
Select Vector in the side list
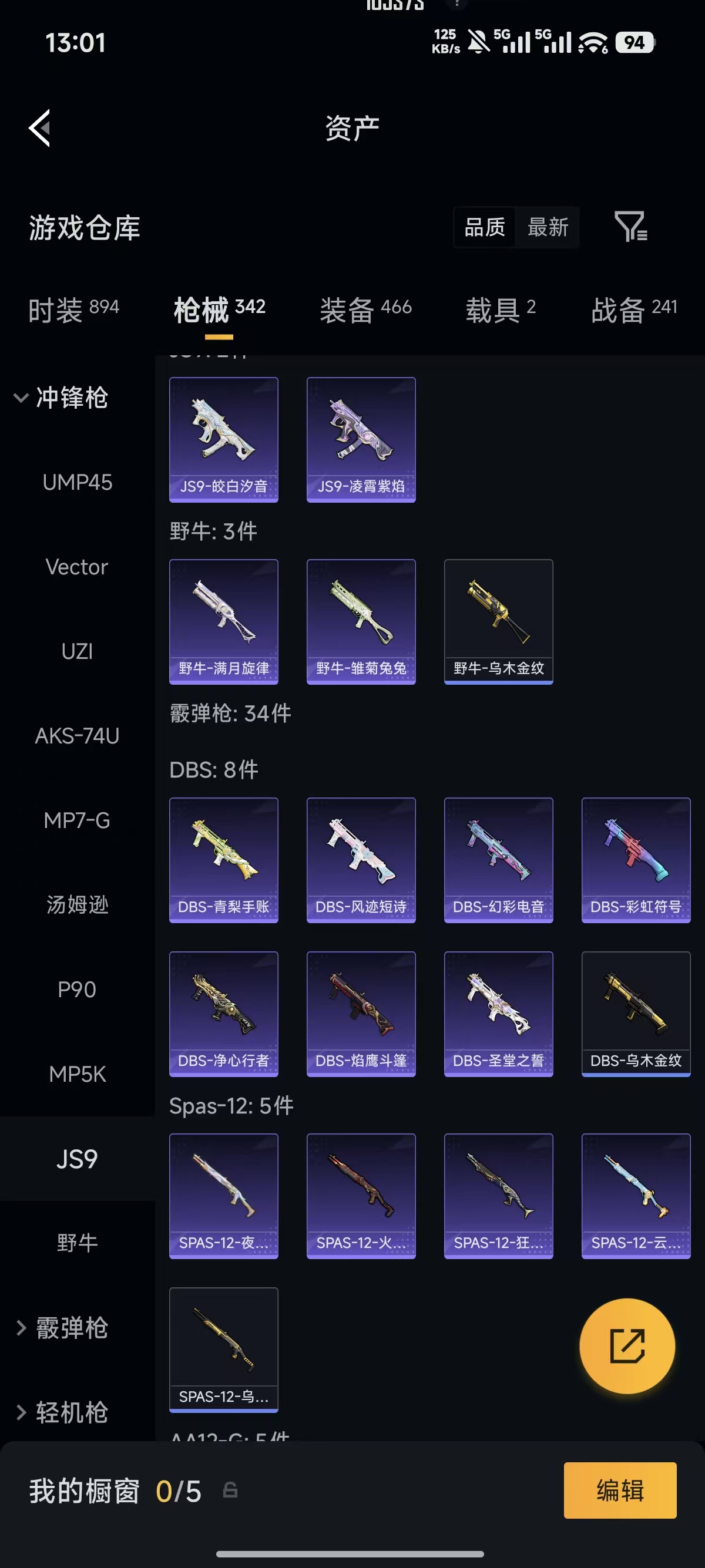(x=78, y=567)
